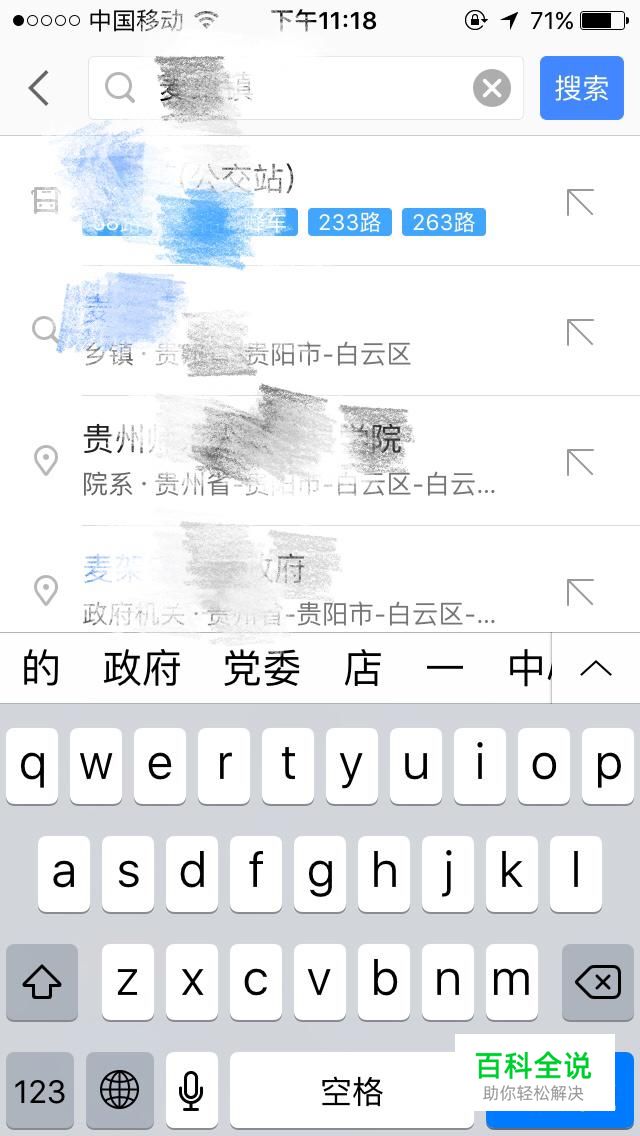Fill search using the 乡镇 result's arrow
This screenshot has width=640, height=1136.
[x=580, y=332]
